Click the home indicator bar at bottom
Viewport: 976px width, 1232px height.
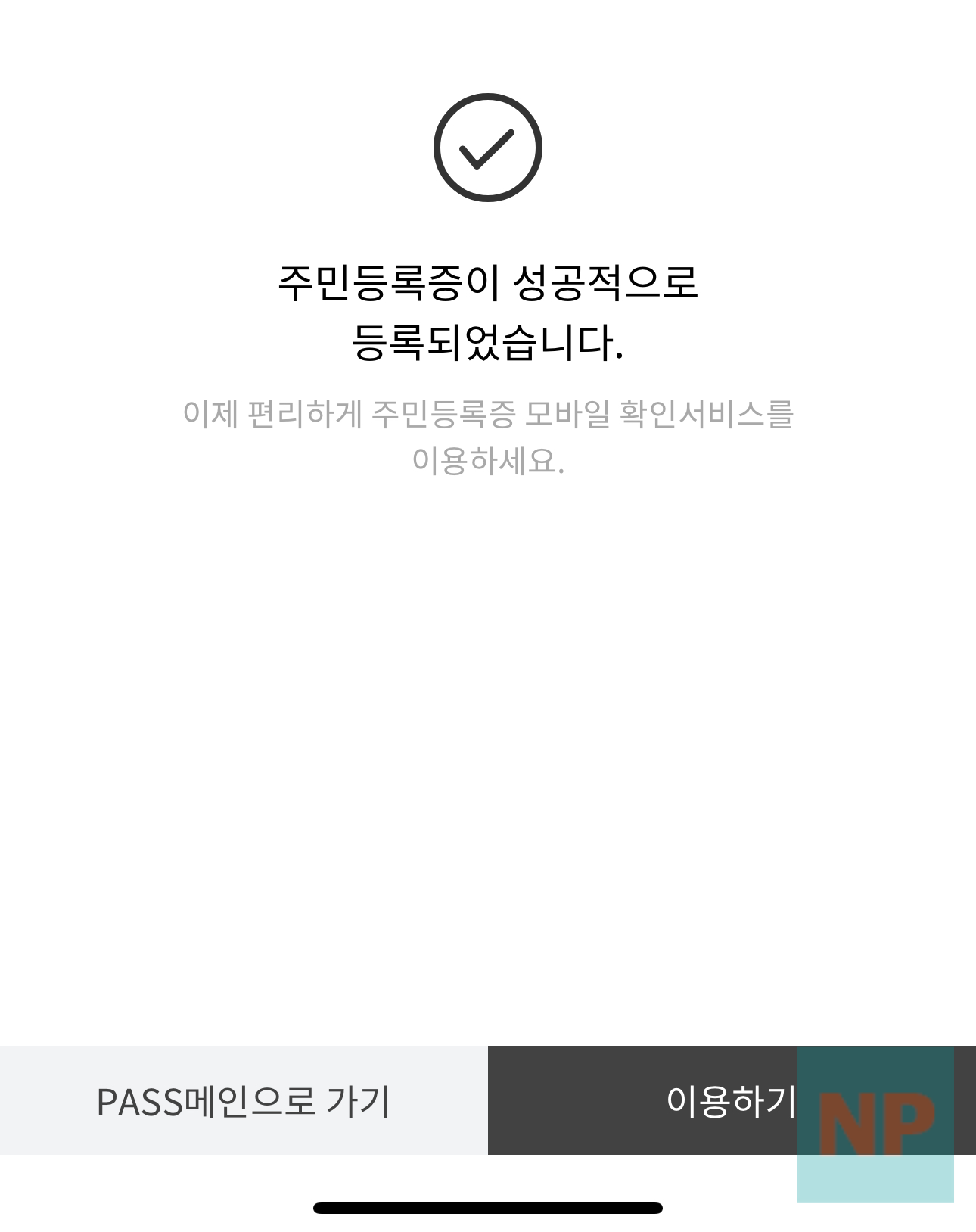click(x=487, y=1208)
